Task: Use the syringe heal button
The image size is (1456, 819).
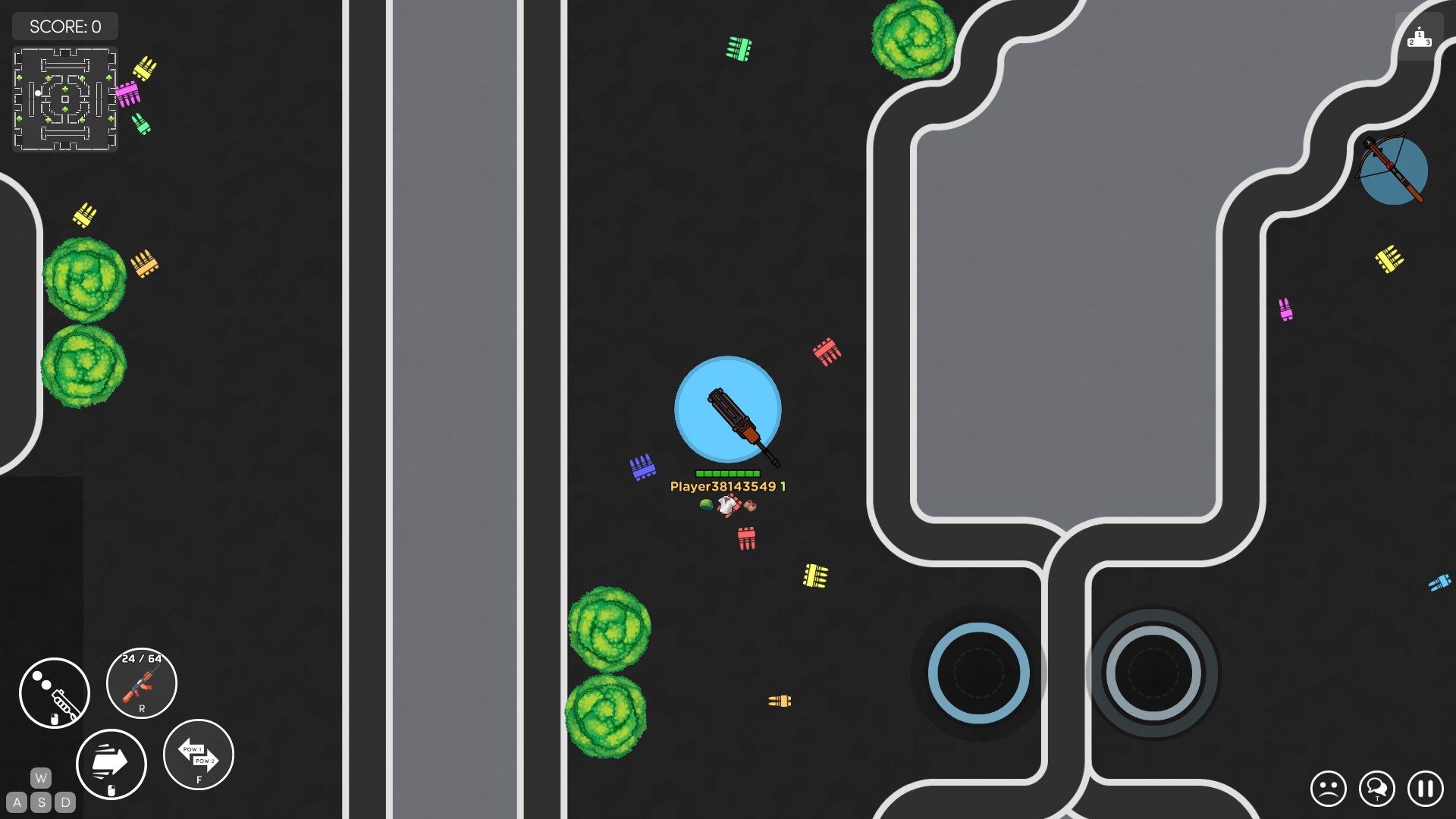Action: (55, 692)
